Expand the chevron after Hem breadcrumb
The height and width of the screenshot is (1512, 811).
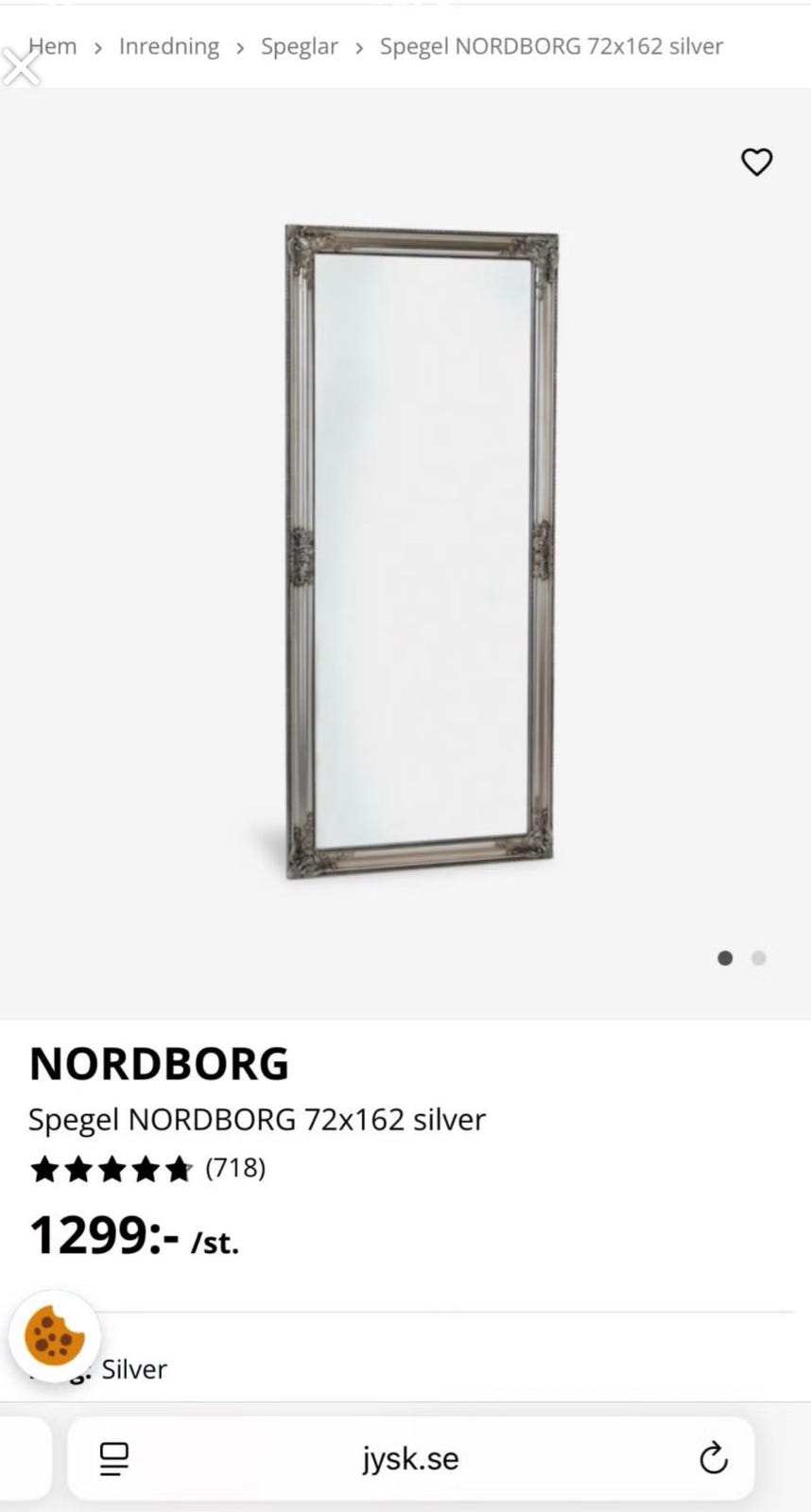(x=97, y=46)
